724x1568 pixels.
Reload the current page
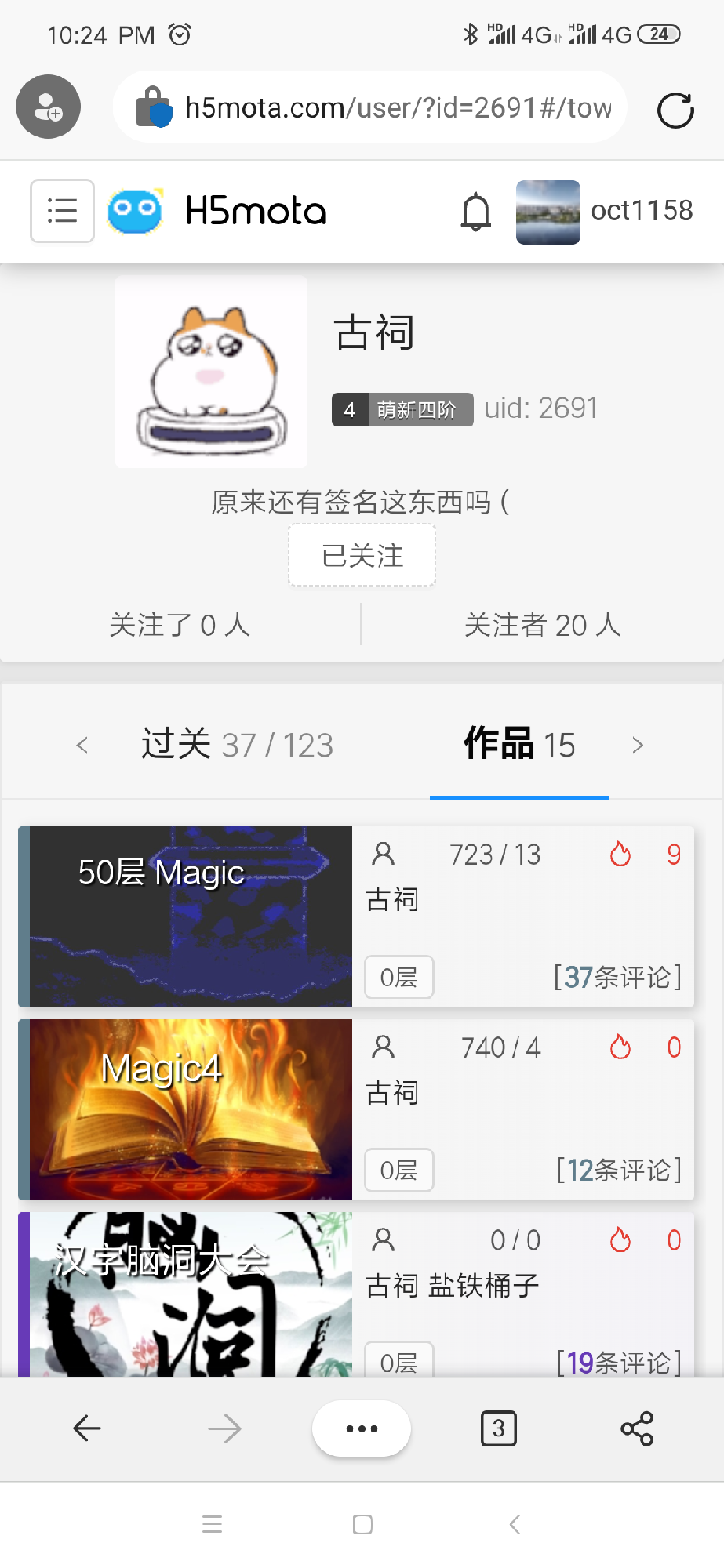pyautogui.click(x=675, y=109)
